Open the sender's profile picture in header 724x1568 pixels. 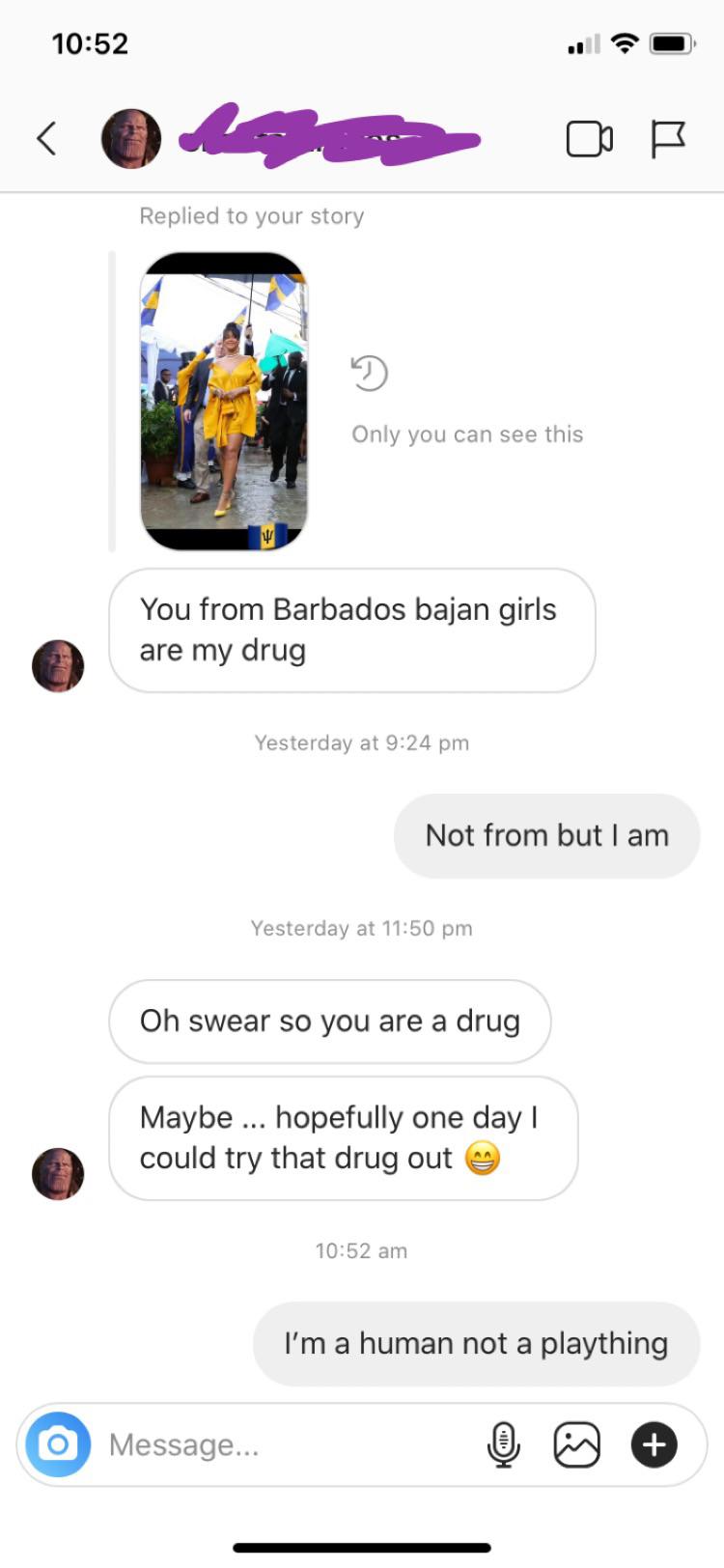pyautogui.click(x=131, y=139)
